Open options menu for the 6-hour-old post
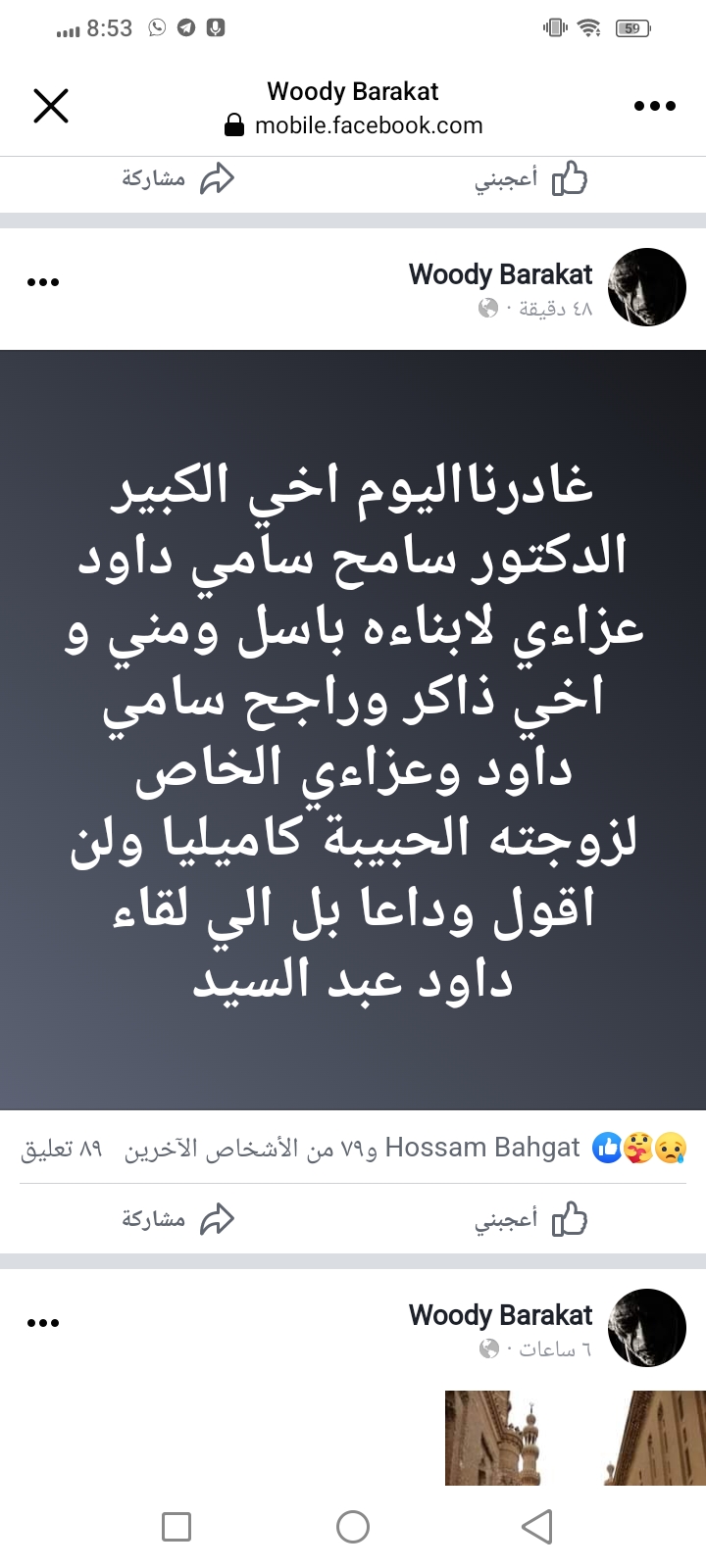Viewport: 706px width, 1568px height. tap(43, 1323)
